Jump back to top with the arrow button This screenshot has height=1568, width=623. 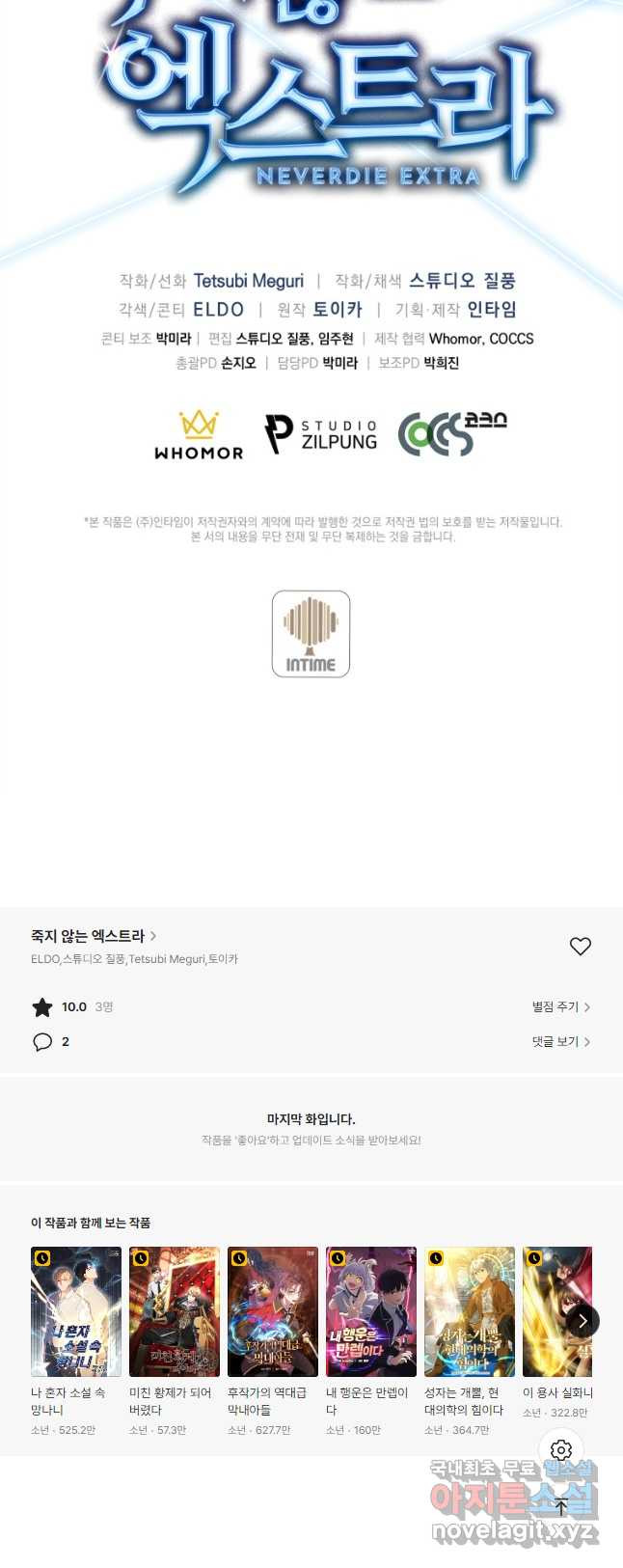pos(561,1505)
